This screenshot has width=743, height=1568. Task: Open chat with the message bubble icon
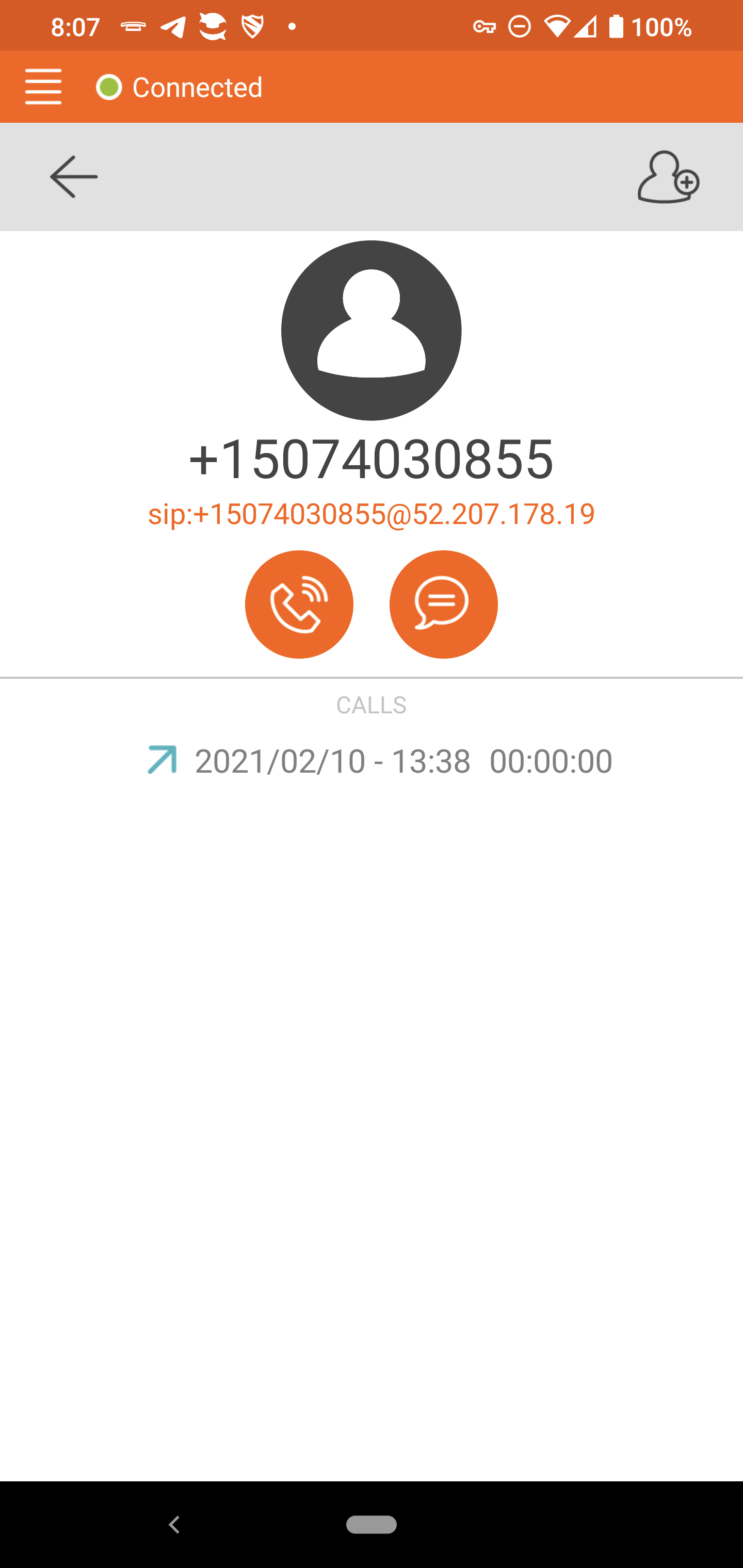pos(443,604)
